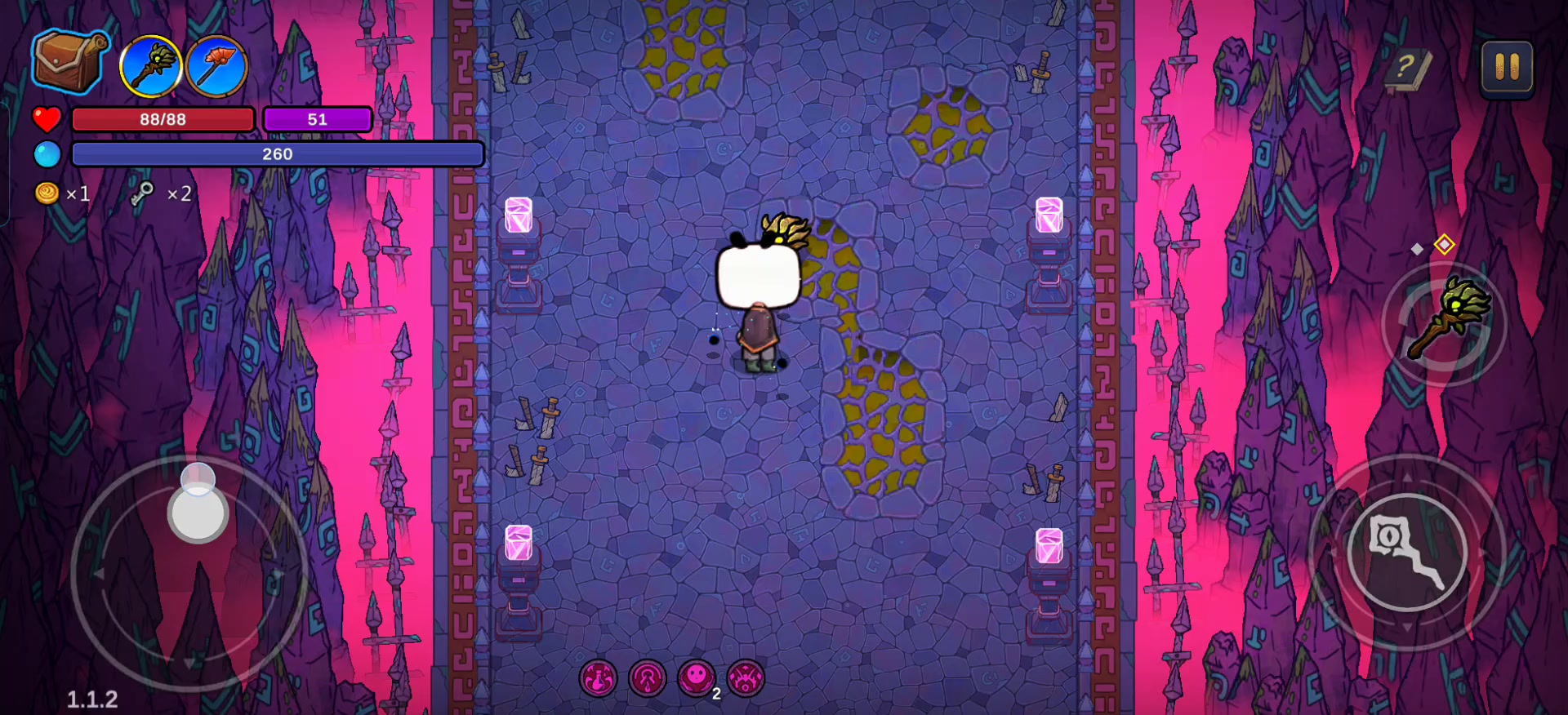Tap the spider buff icon

tap(746, 678)
